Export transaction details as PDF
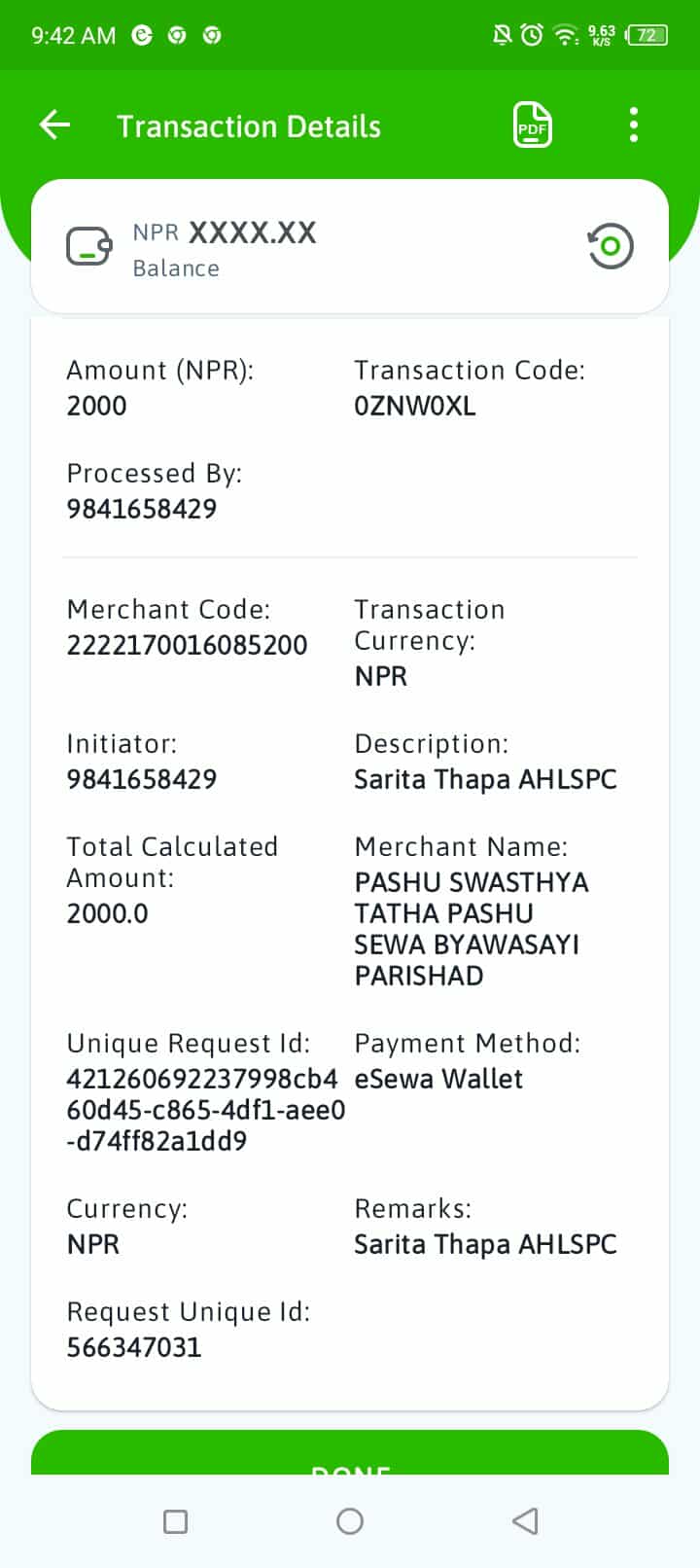The height and width of the screenshot is (1568, 700). (x=532, y=125)
